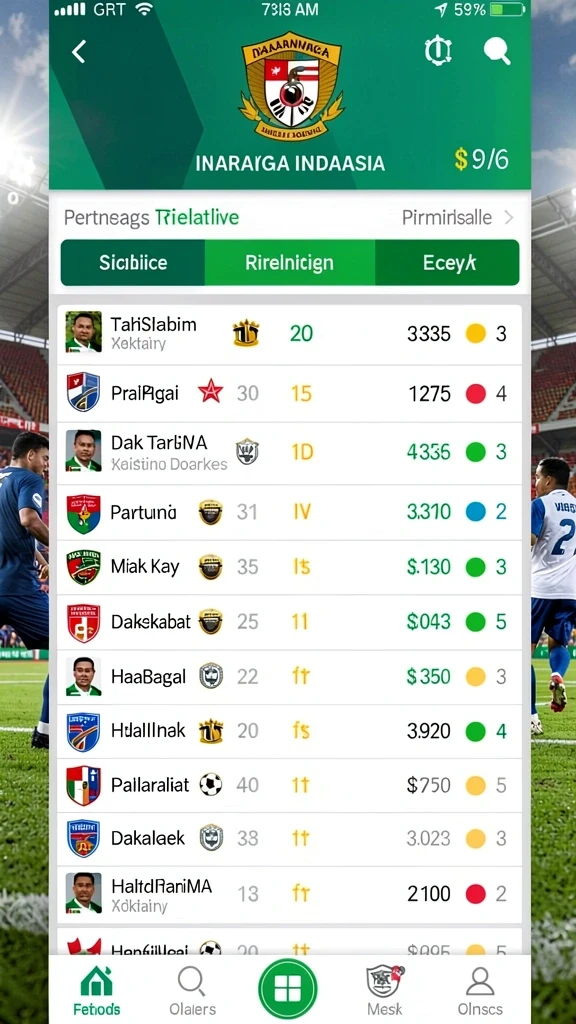Screen dimensions: 576x1024
Task: Open the Dakskabat row
Action: coord(289,622)
